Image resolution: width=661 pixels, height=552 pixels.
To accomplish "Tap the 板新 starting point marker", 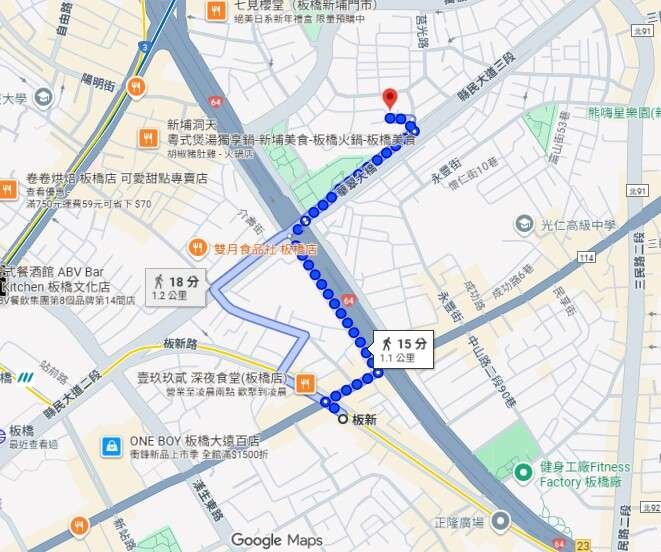I will pyautogui.click(x=343, y=419).
